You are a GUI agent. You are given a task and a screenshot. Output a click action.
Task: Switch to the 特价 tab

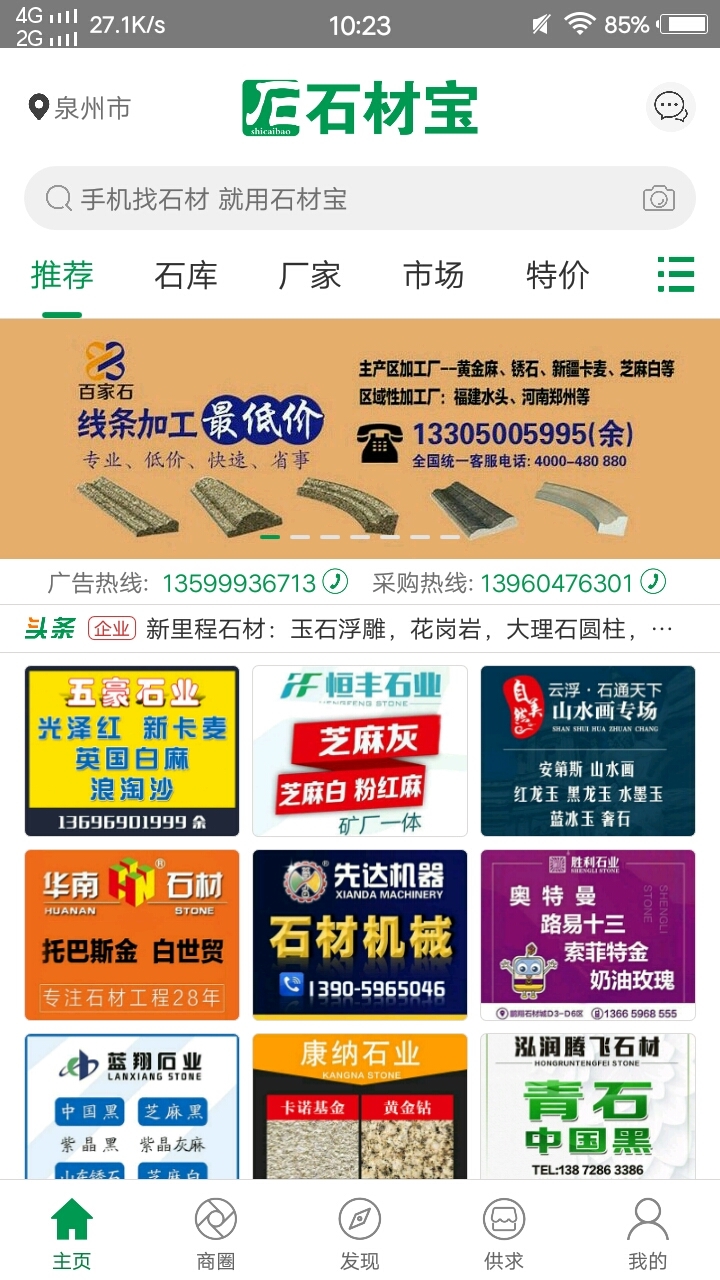557,275
